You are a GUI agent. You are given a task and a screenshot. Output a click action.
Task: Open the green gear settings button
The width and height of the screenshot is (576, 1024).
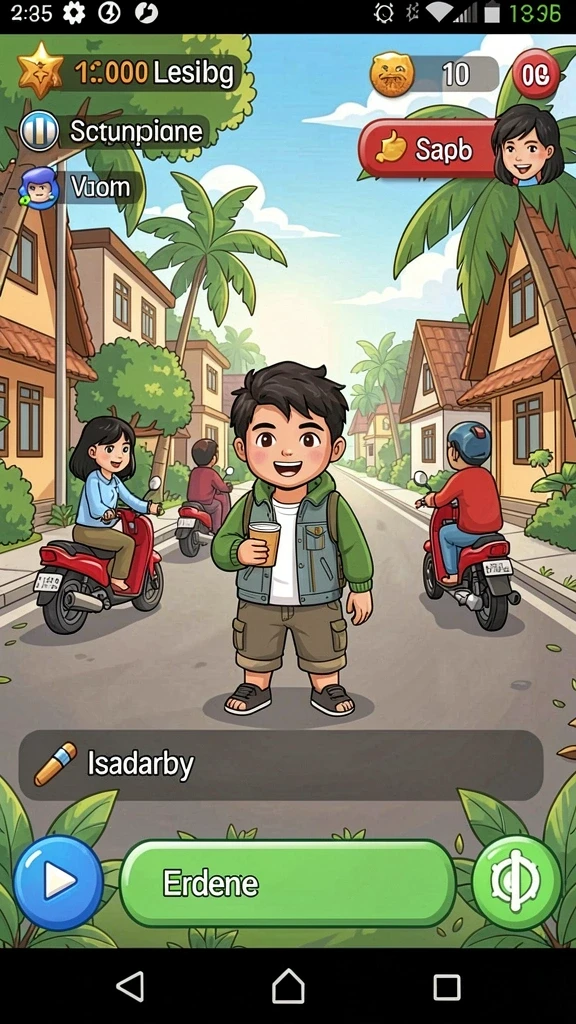coord(517,883)
